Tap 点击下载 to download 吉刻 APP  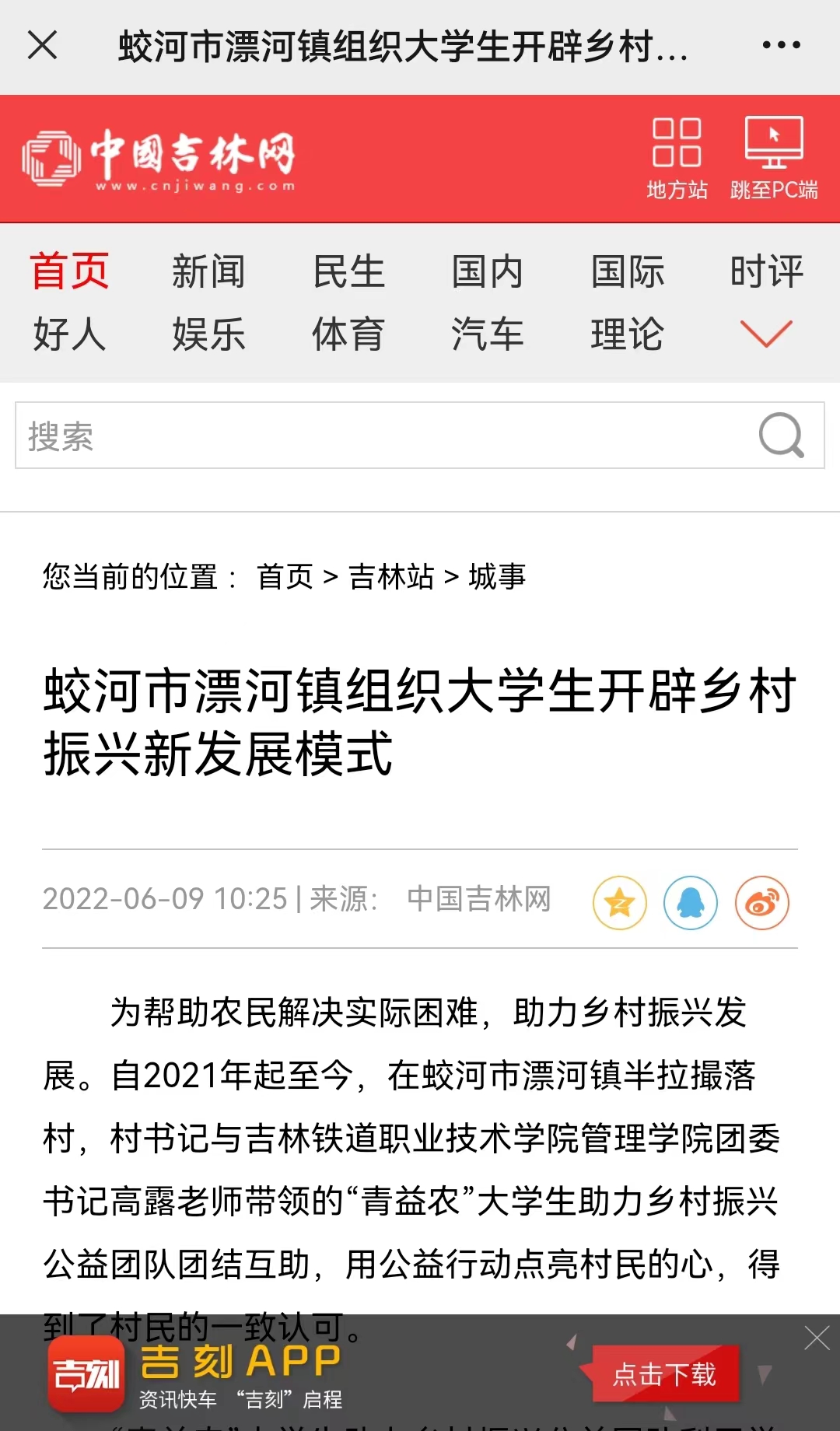pyautogui.click(x=664, y=1374)
